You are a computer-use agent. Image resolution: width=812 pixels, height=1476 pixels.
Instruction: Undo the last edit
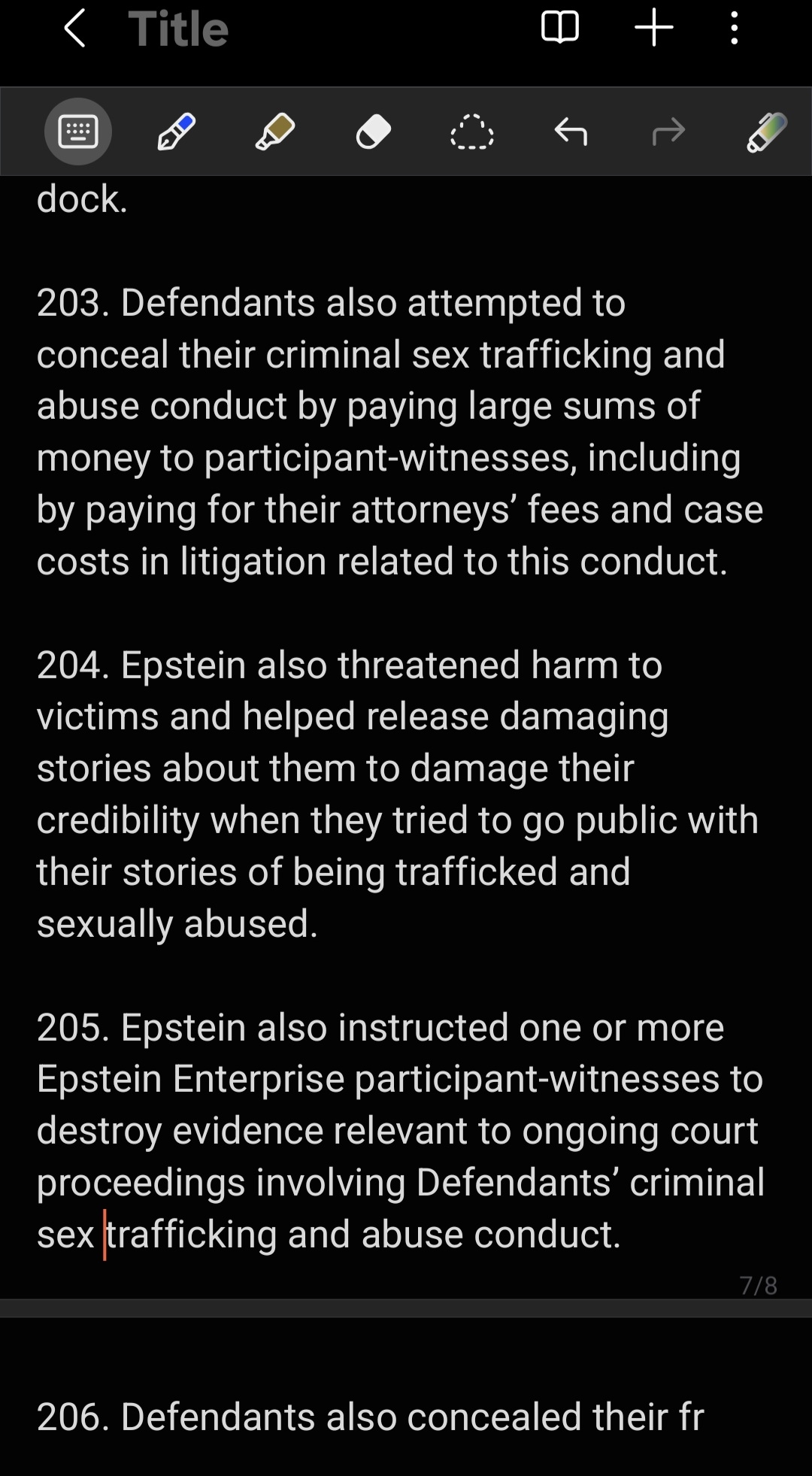pyautogui.click(x=571, y=132)
